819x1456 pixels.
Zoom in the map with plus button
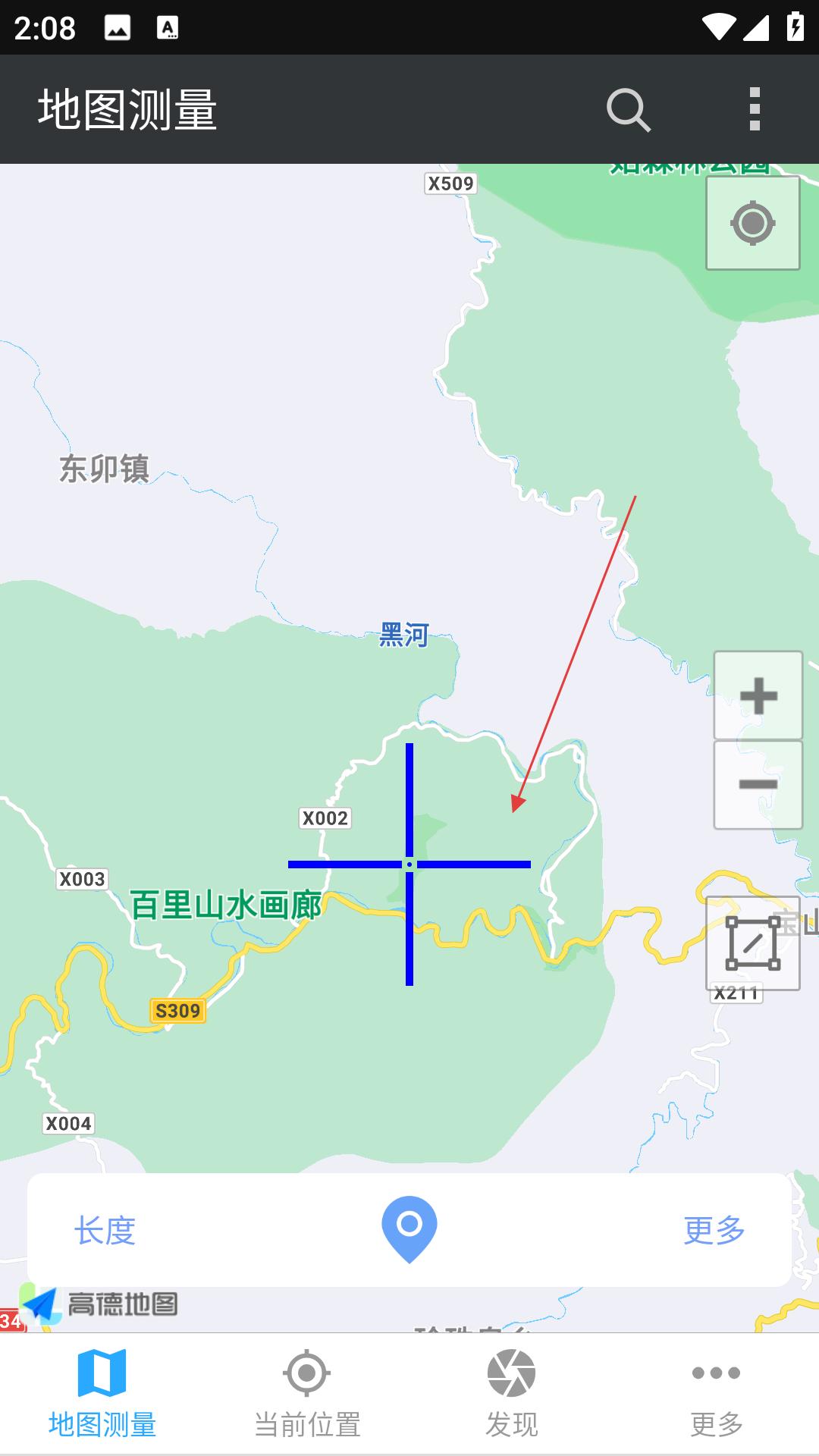(x=758, y=695)
